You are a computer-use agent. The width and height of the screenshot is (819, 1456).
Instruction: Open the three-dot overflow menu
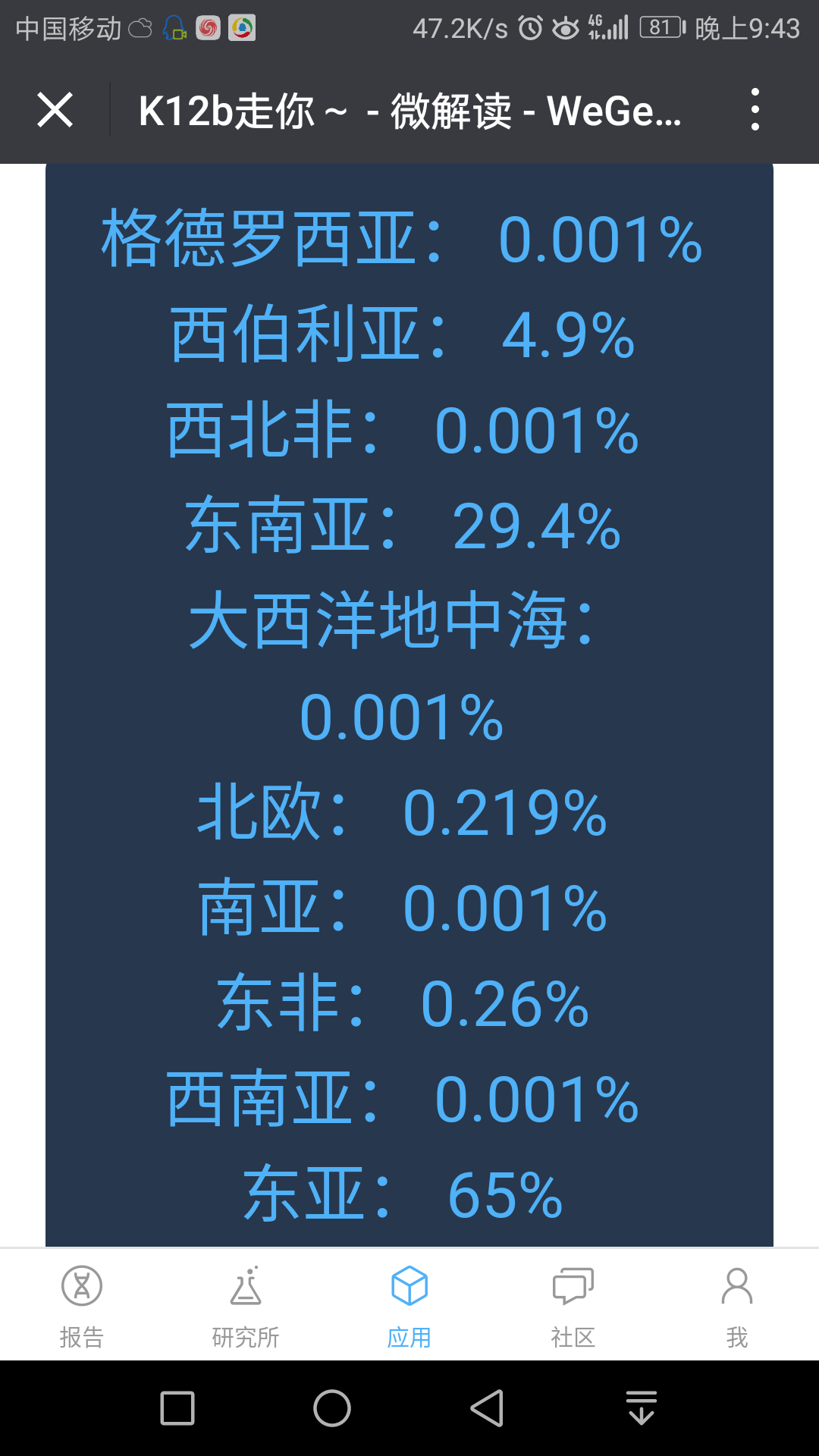[755, 110]
